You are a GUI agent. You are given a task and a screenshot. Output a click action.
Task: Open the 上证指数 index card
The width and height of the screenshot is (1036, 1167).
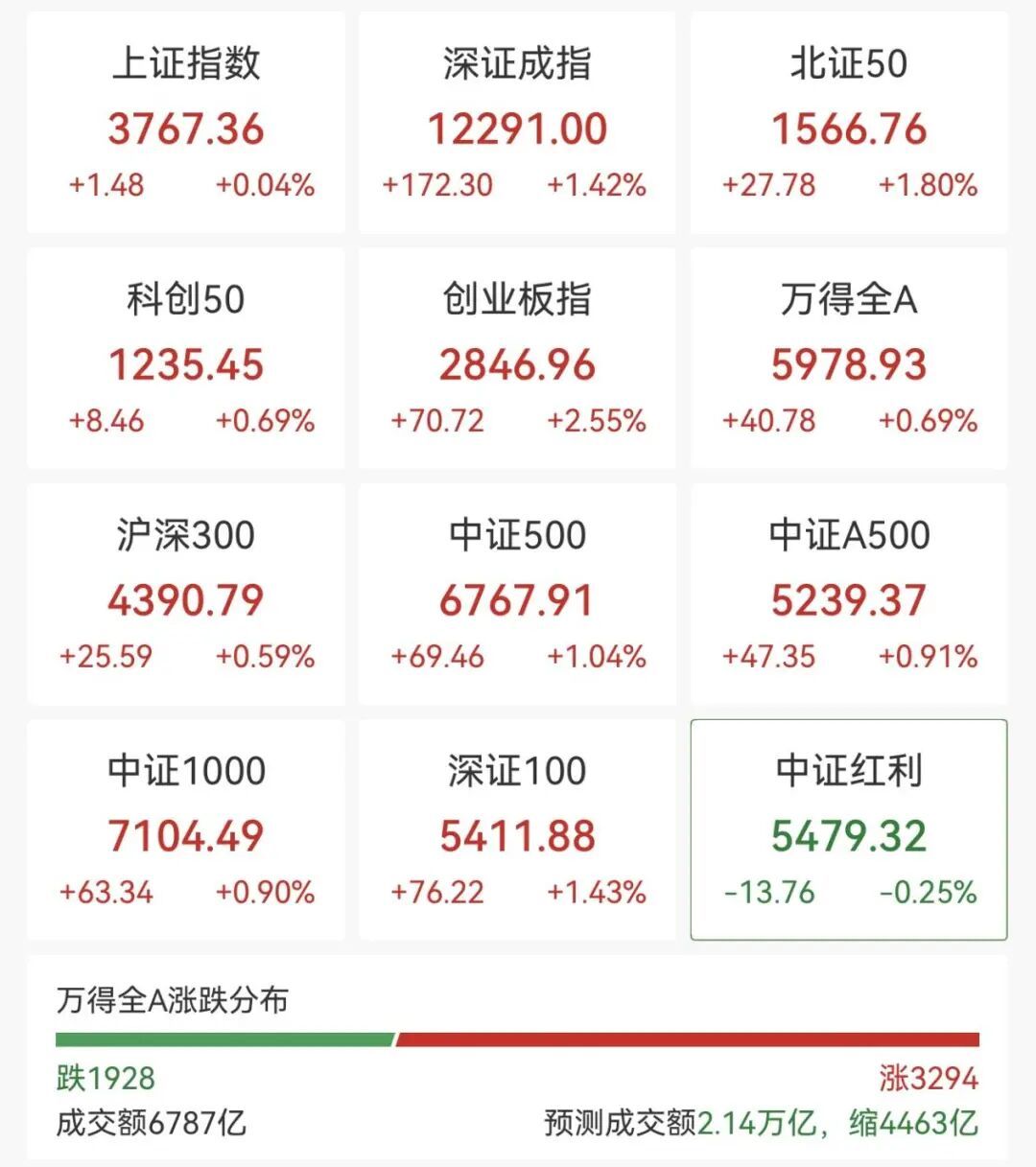tap(186, 123)
